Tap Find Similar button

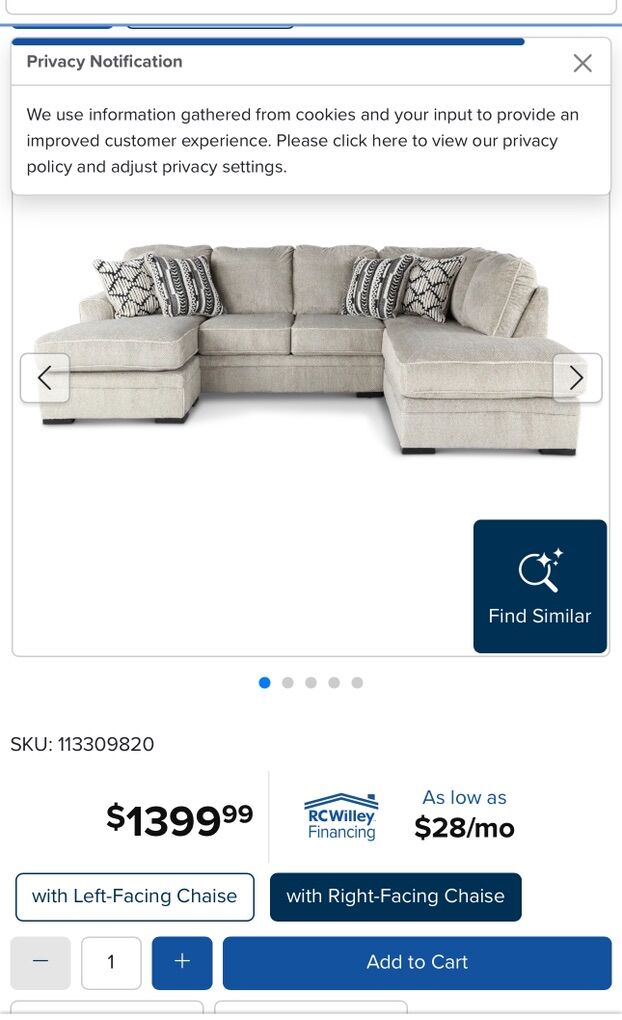[x=540, y=586]
